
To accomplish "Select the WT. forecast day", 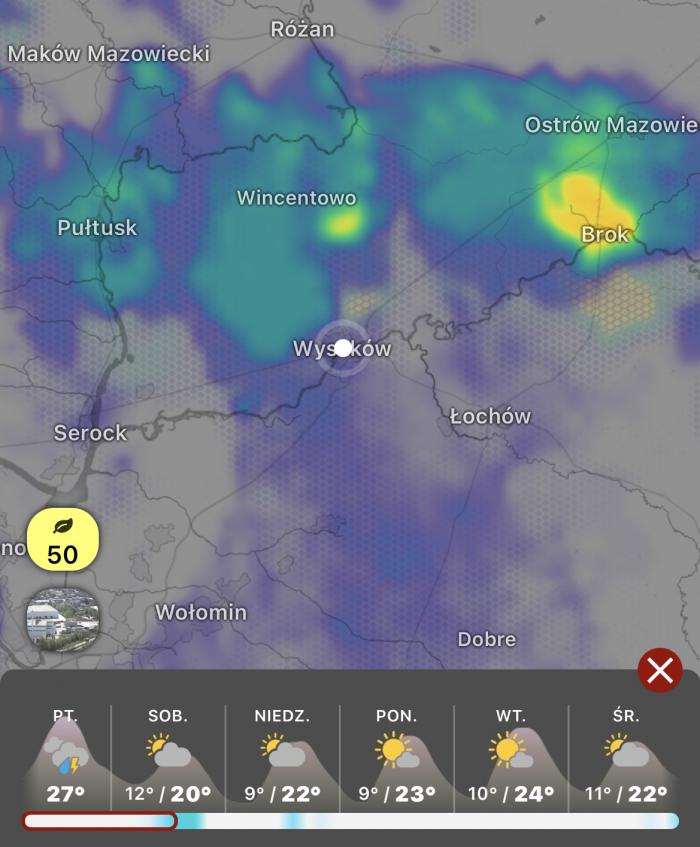I will 510,757.
